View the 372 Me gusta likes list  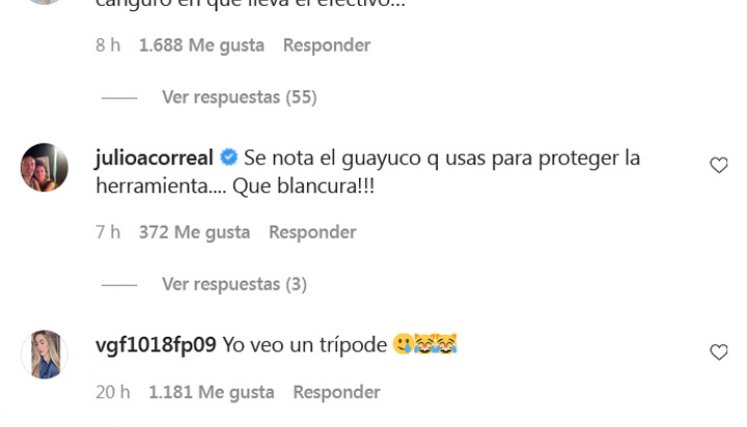194,232
